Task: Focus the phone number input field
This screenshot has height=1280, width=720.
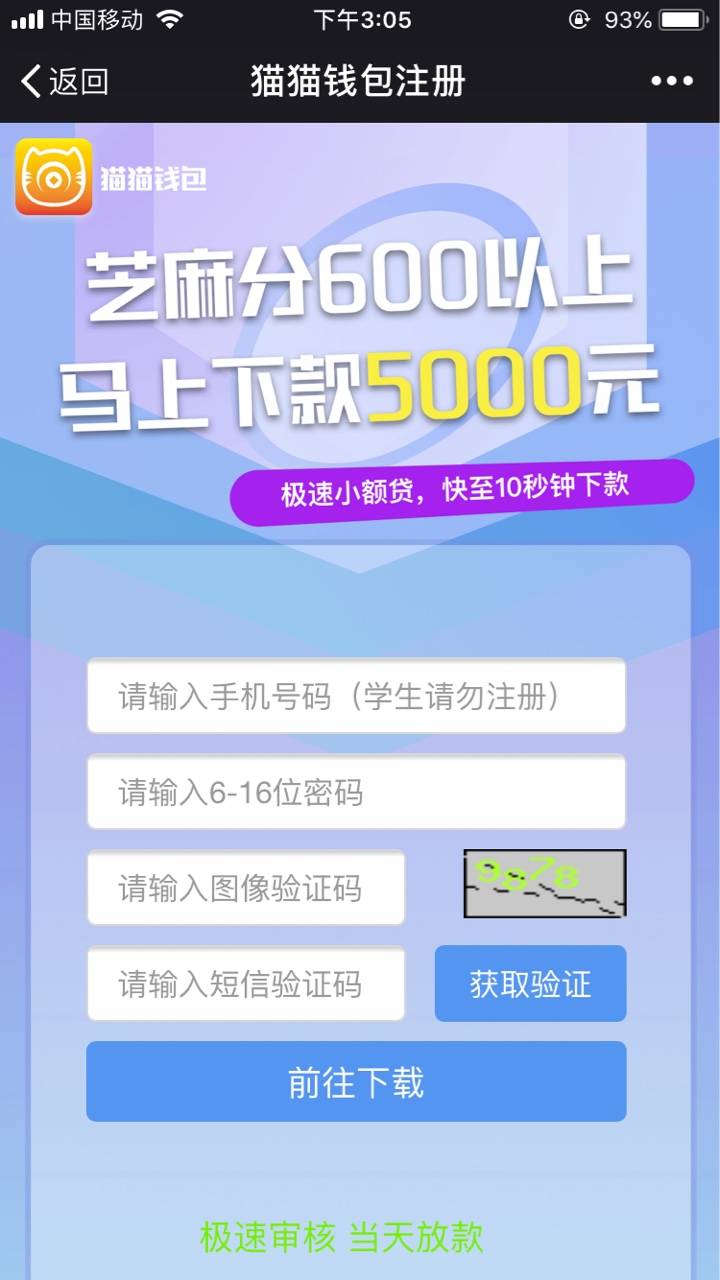Action: [x=356, y=696]
